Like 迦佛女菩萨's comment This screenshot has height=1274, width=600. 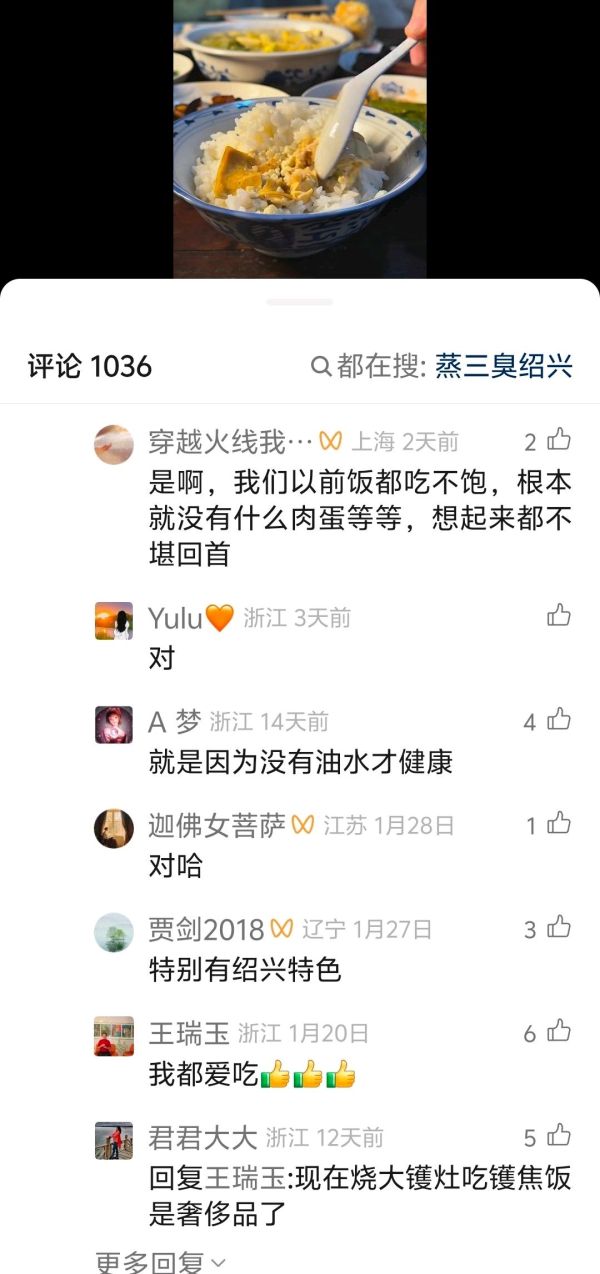[x=559, y=824]
